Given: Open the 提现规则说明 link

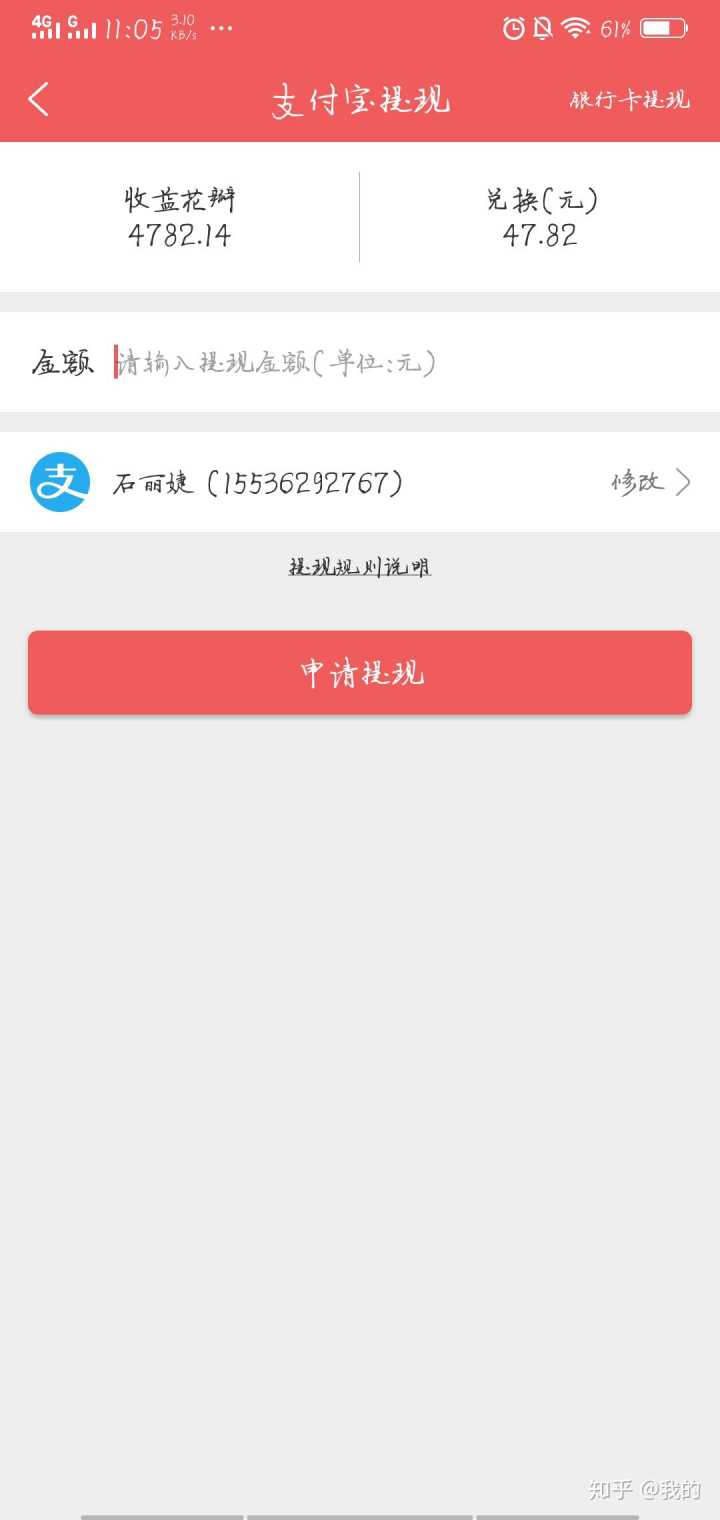Looking at the screenshot, I should pyautogui.click(x=359, y=567).
